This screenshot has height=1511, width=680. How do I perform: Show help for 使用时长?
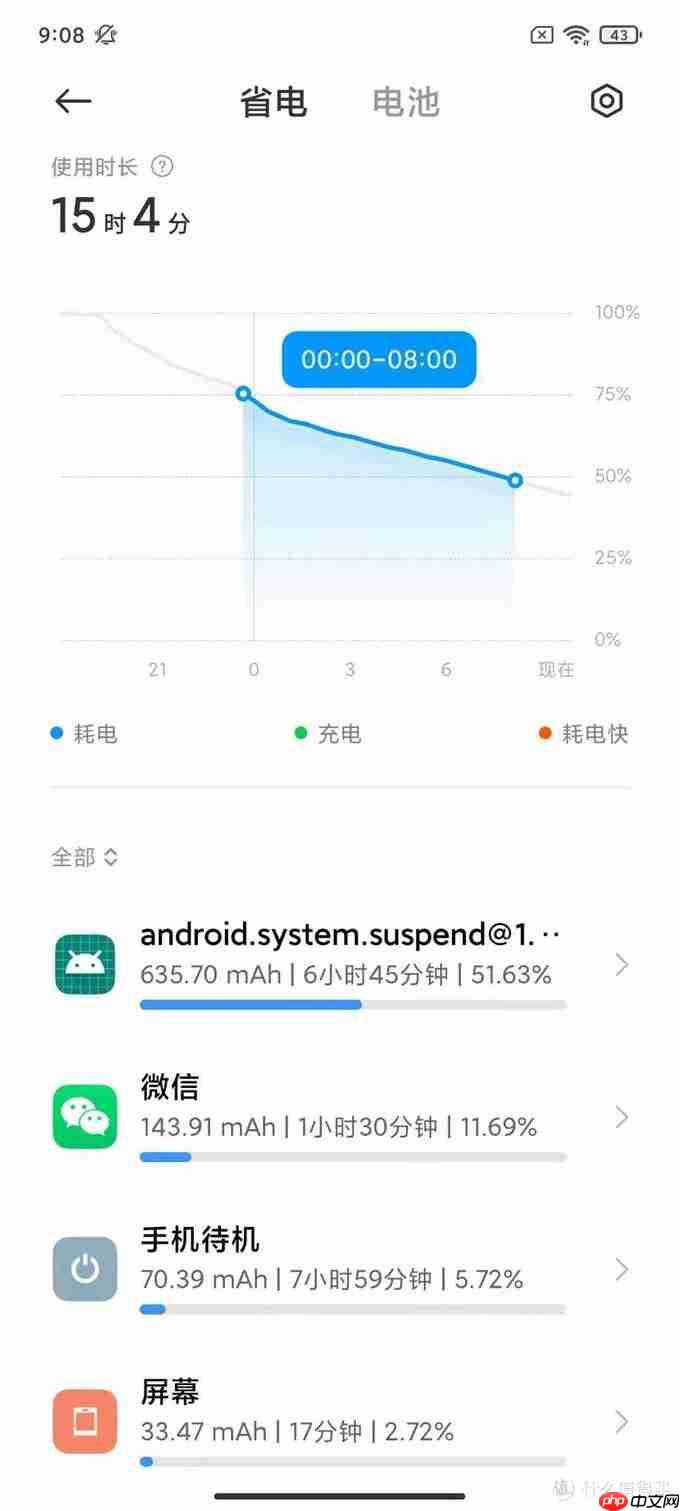point(162,167)
